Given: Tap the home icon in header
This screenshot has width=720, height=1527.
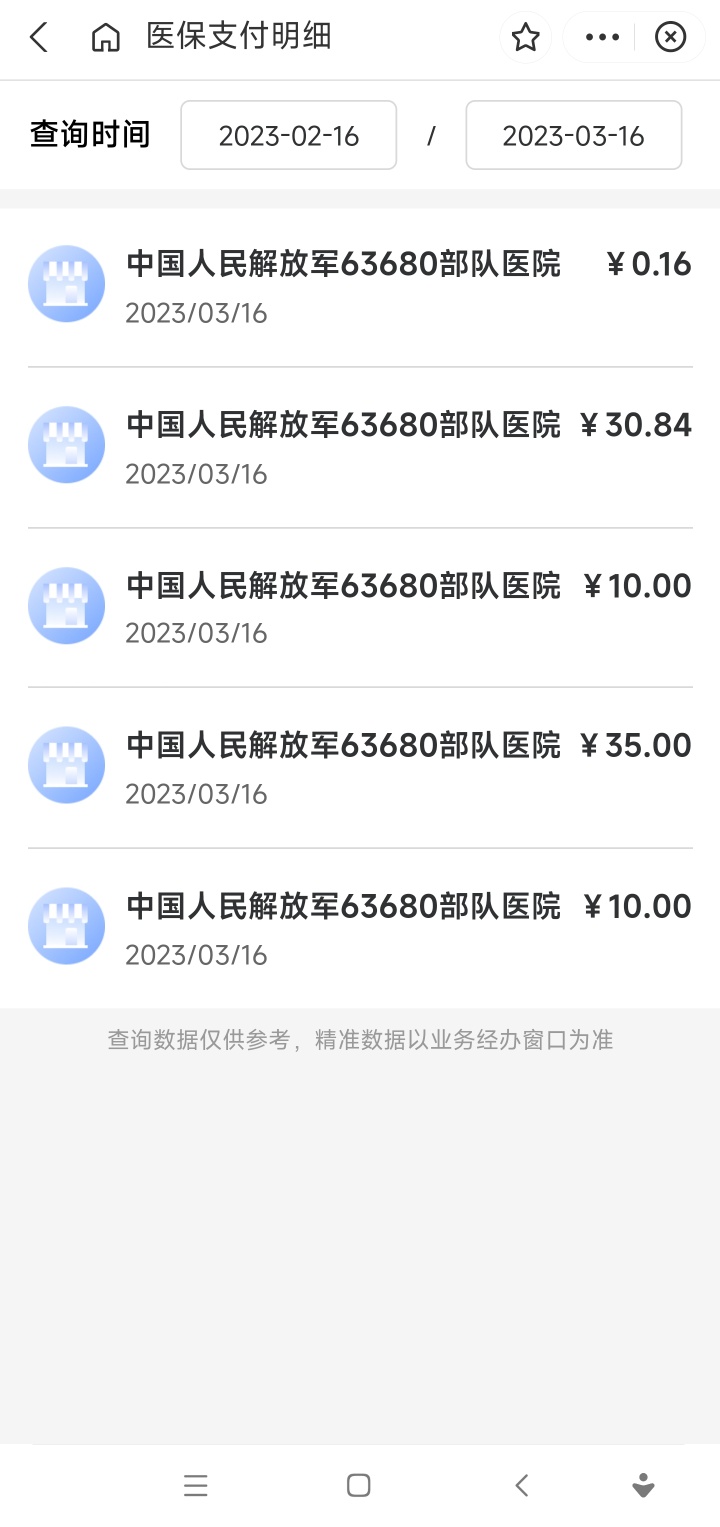Looking at the screenshot, I should tap(105, 38).
